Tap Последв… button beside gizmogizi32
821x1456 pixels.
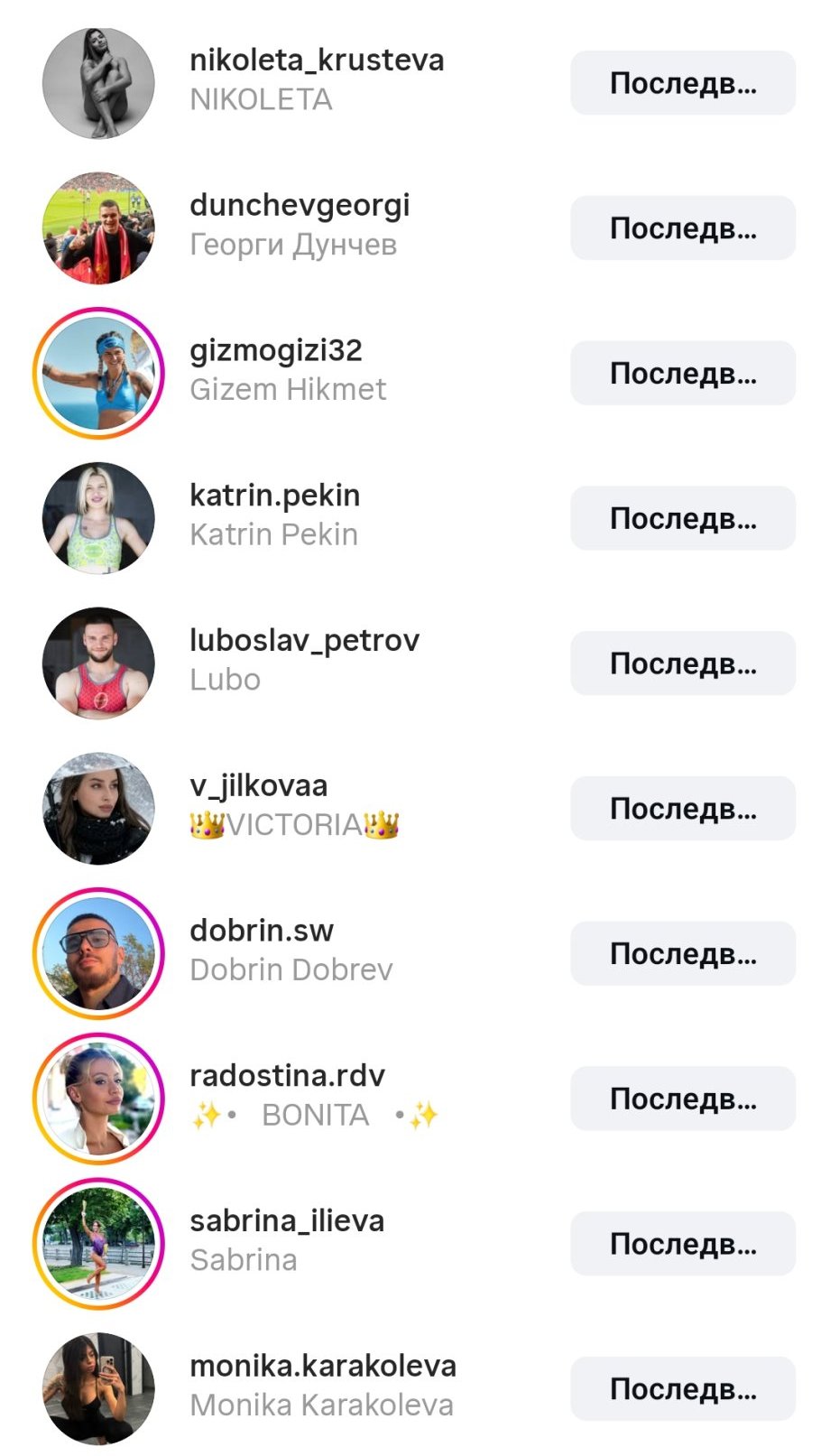[682, 374]
